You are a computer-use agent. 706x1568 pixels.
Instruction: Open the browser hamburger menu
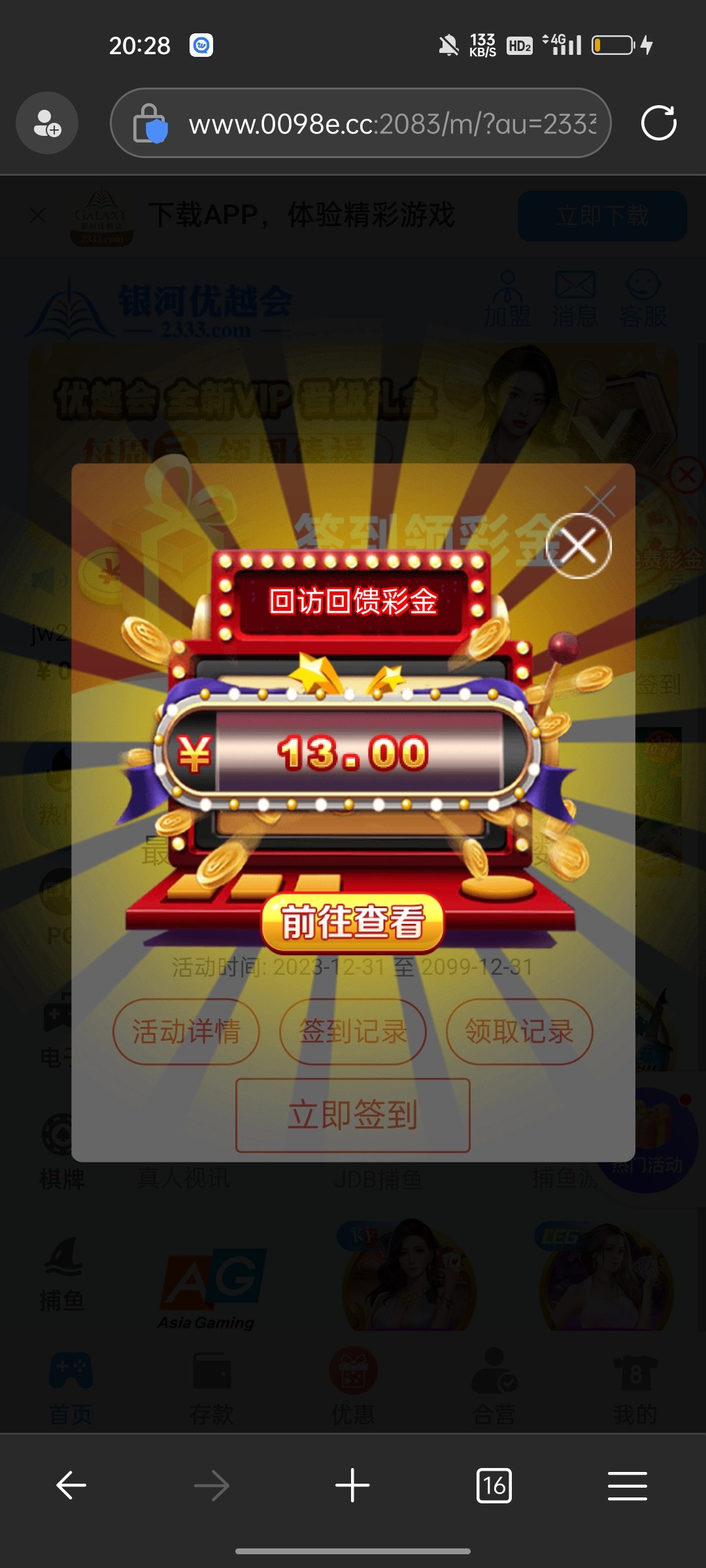tap(627, 1485)
